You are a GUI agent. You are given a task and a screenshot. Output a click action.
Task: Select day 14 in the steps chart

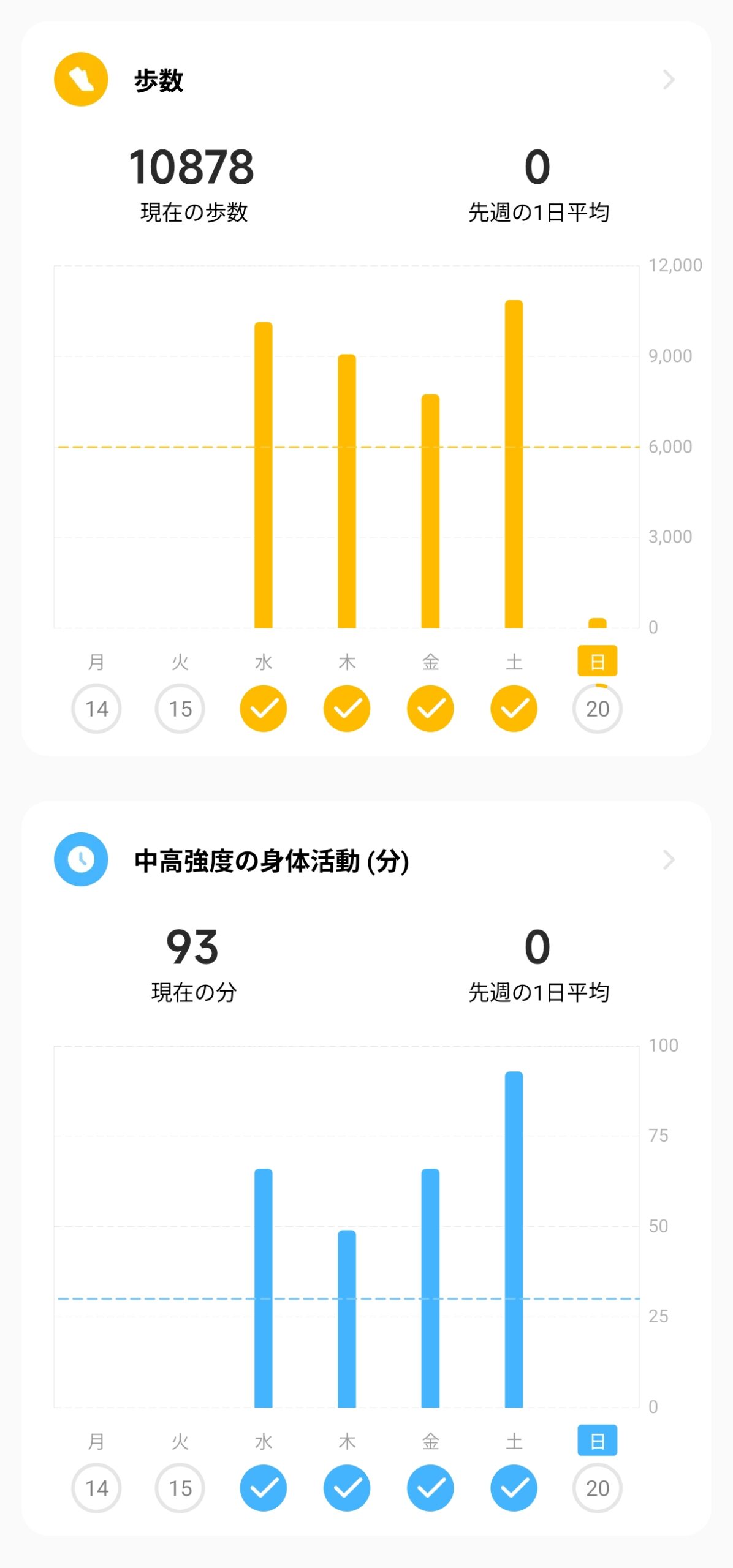(96, 709)
